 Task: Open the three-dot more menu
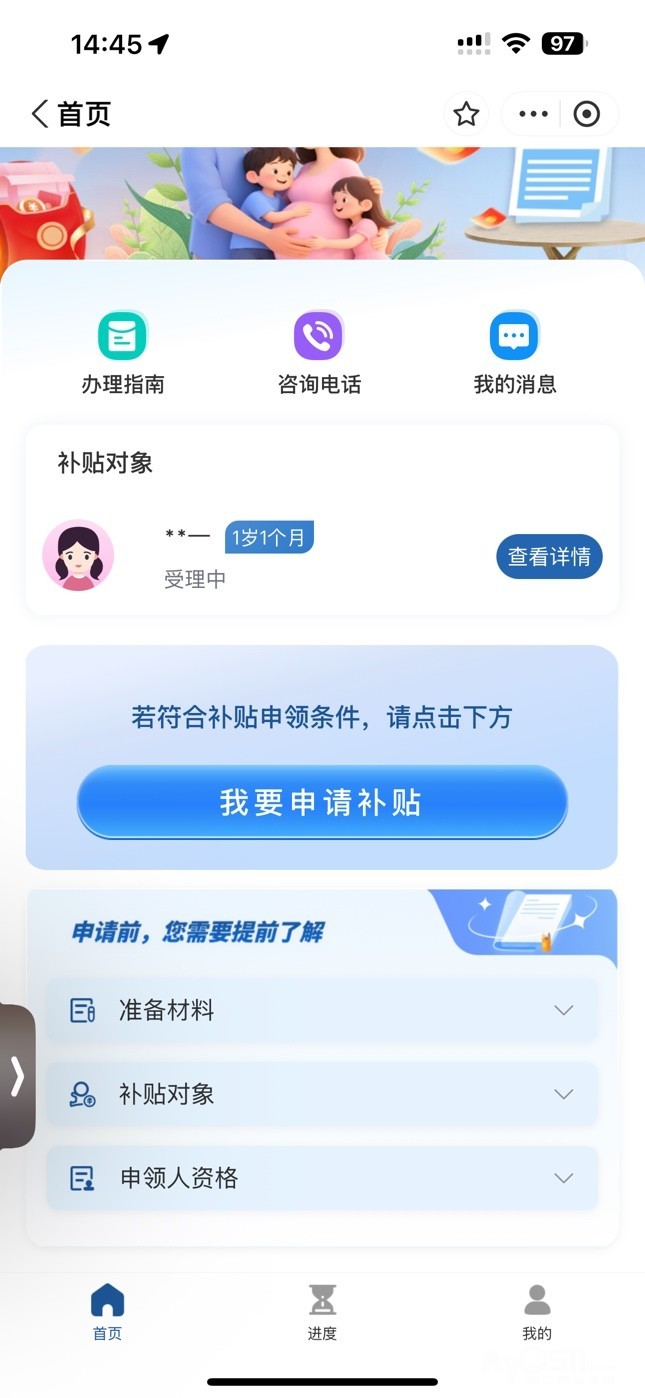[533, 114]
